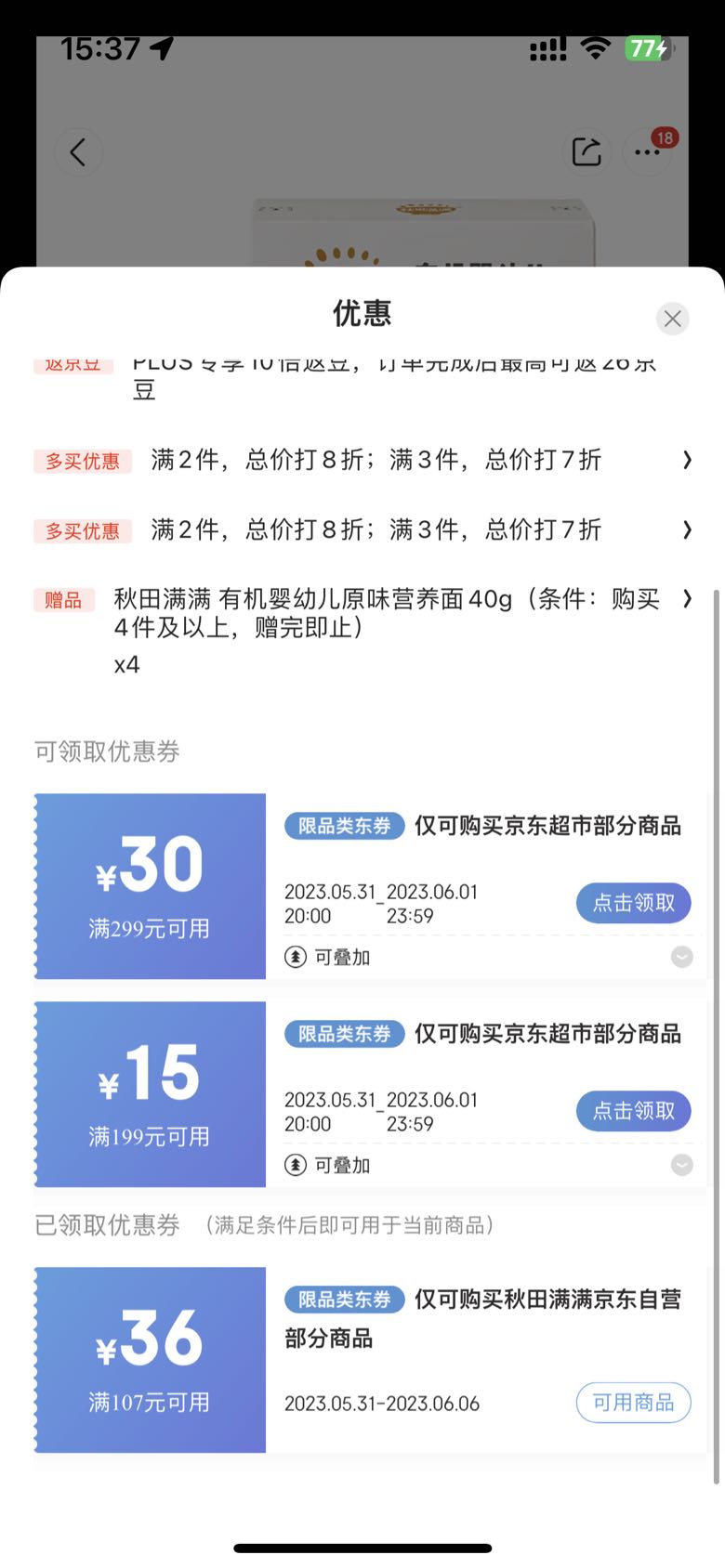This screenshot has height=1568, width=725.
Task: Claim the ¥30 off 299 coupon
Action: [x=634, y=903]
